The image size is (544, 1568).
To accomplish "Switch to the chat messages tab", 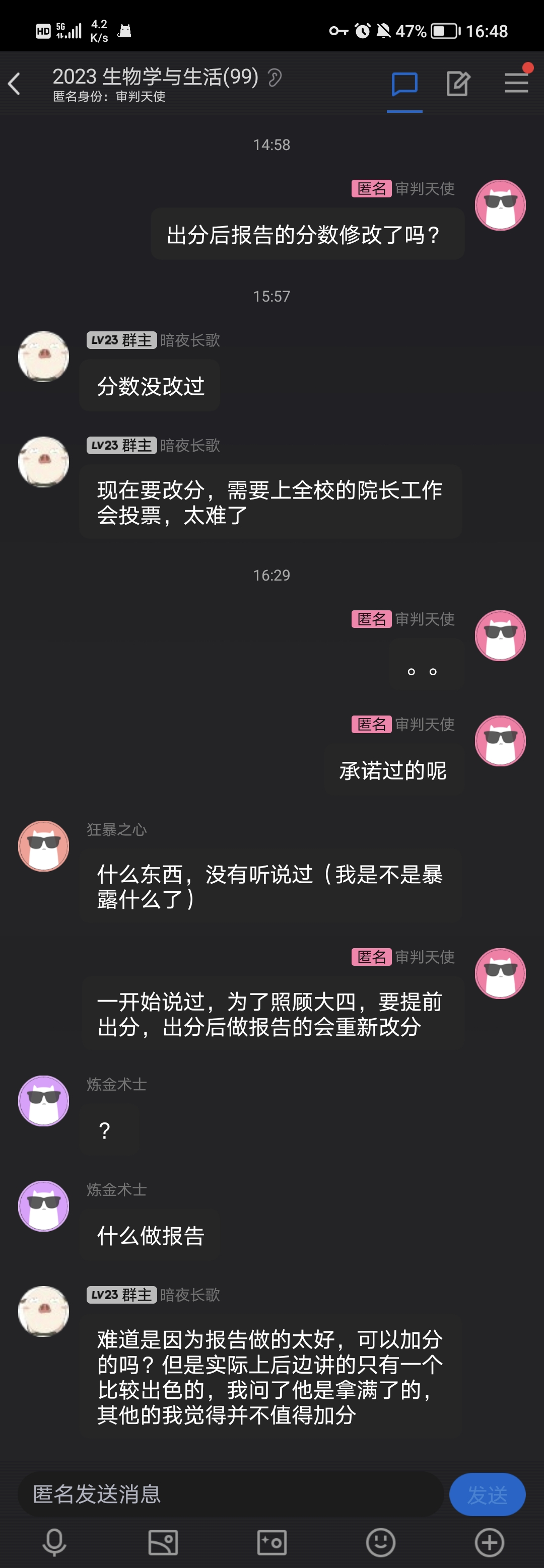I will click(x=404, y=84).
